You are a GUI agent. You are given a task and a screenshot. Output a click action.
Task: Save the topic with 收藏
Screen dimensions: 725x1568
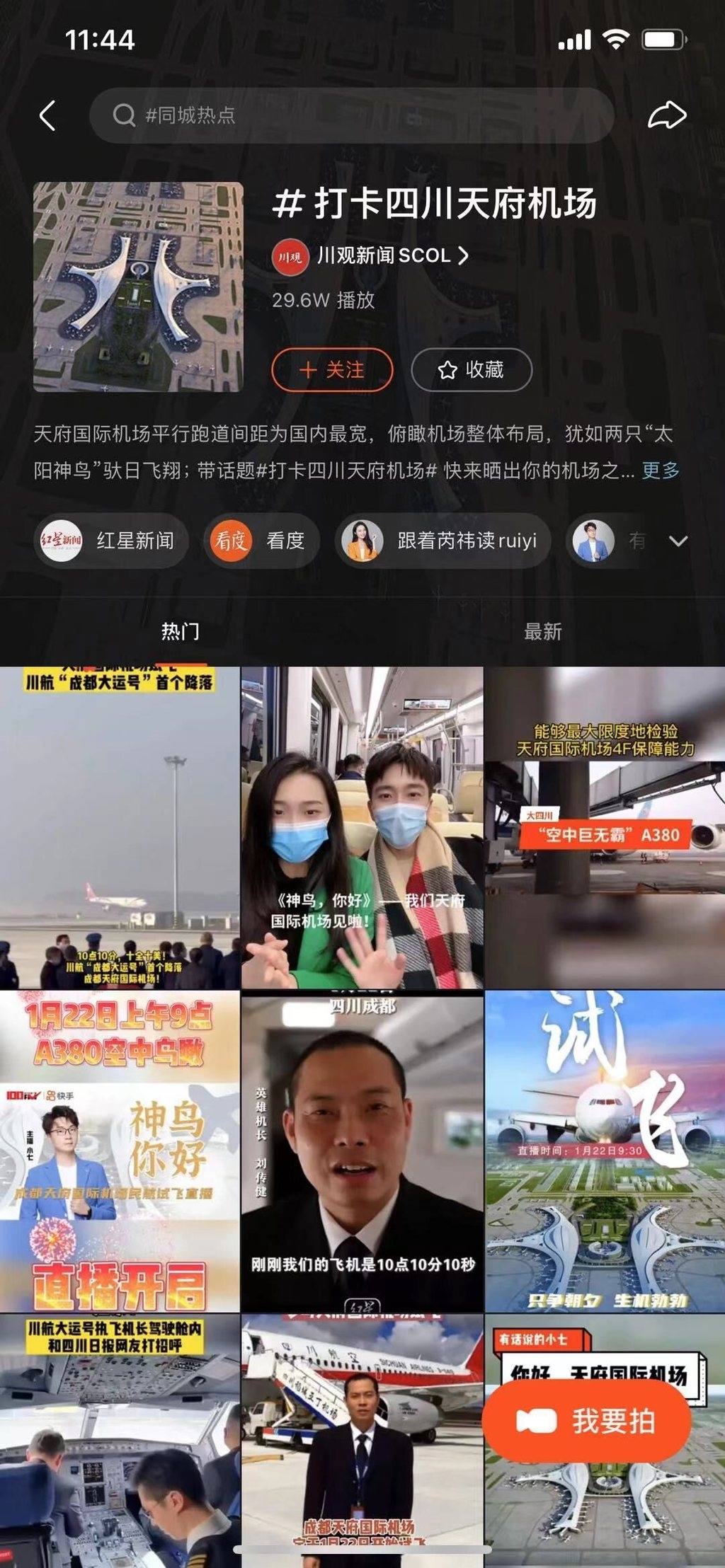point(472,369)
